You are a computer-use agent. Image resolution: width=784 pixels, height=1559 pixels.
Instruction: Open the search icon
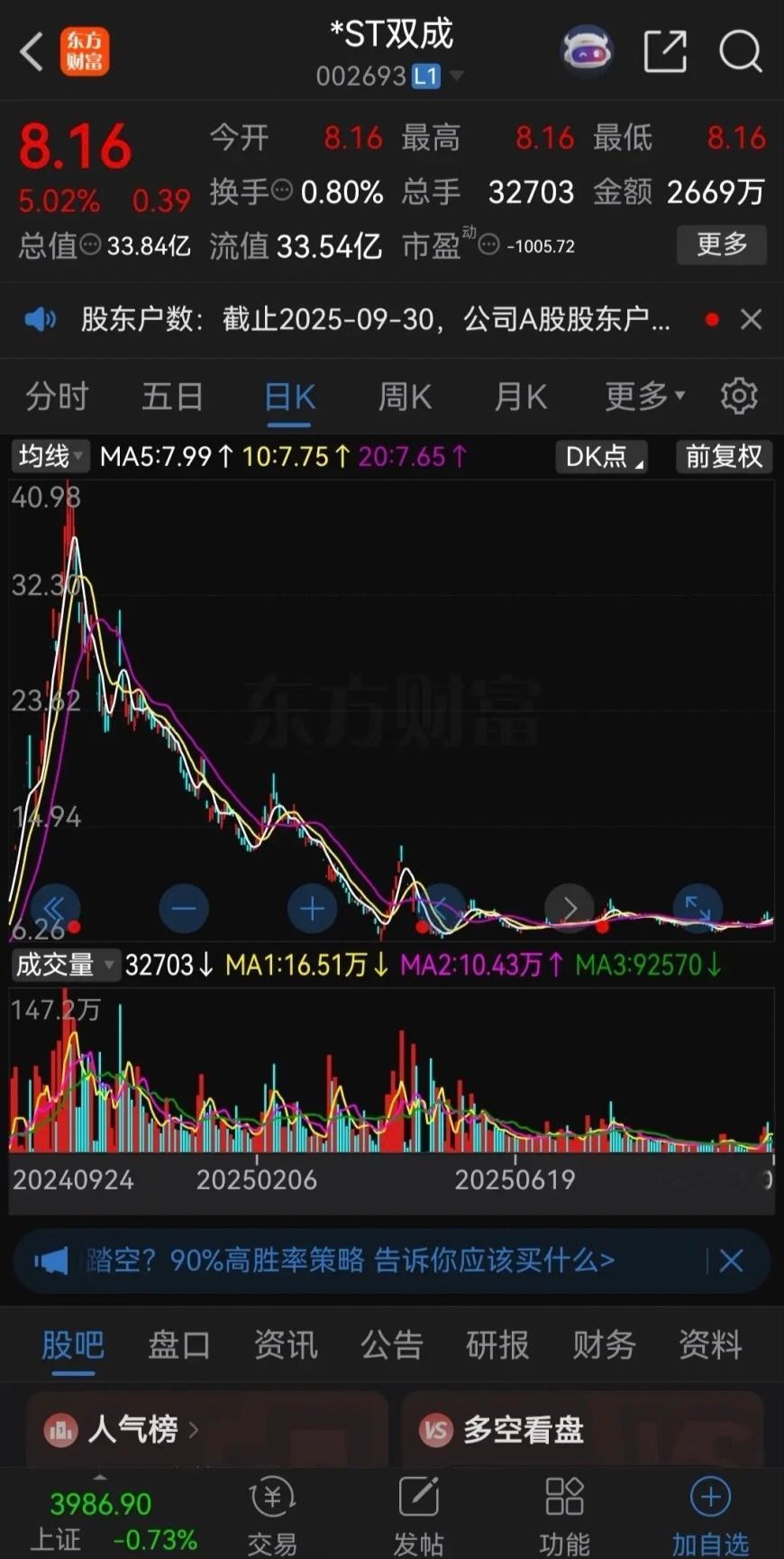coord(741,51)
